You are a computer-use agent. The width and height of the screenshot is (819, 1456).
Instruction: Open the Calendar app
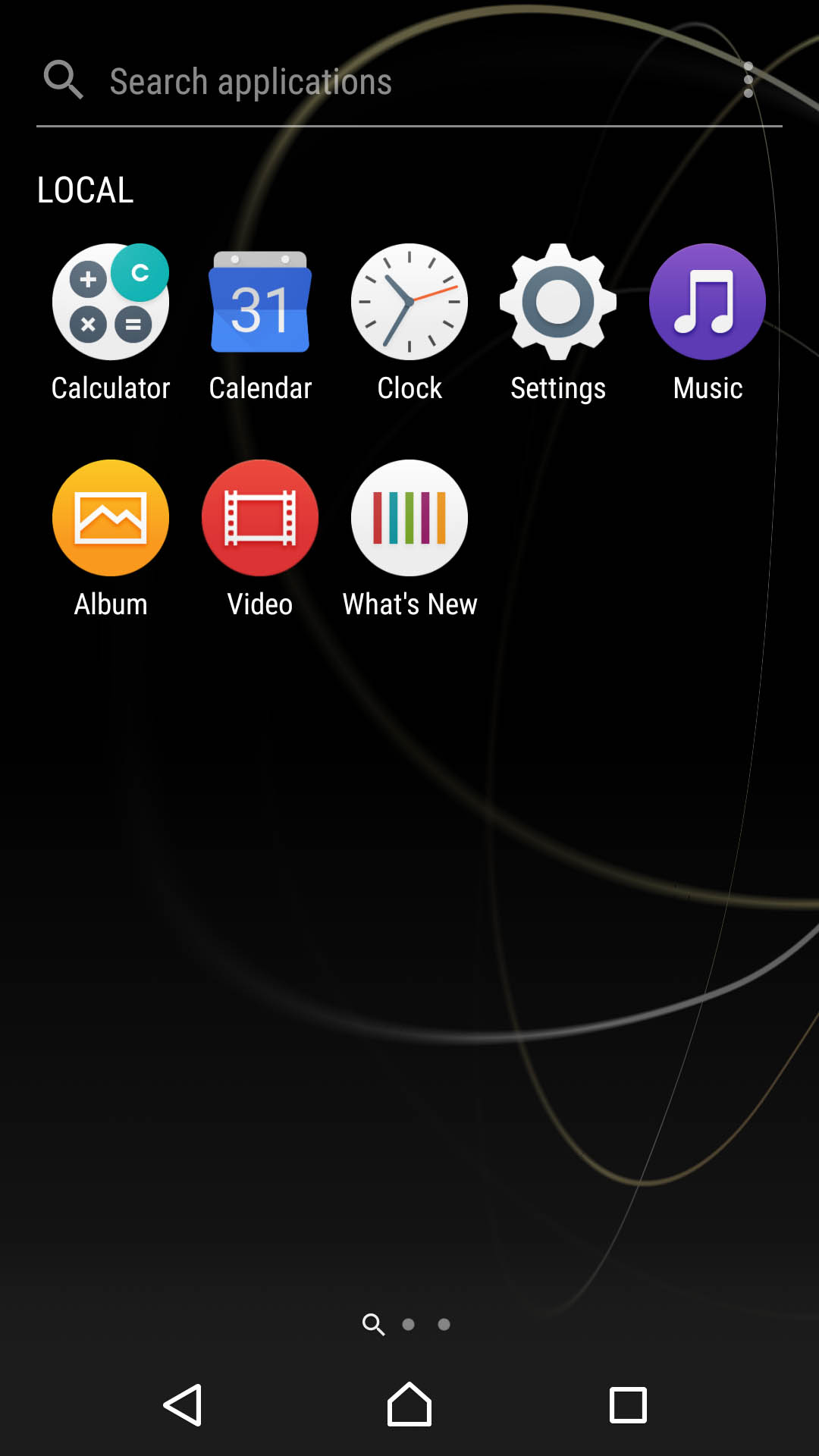[x=260, y=323]
